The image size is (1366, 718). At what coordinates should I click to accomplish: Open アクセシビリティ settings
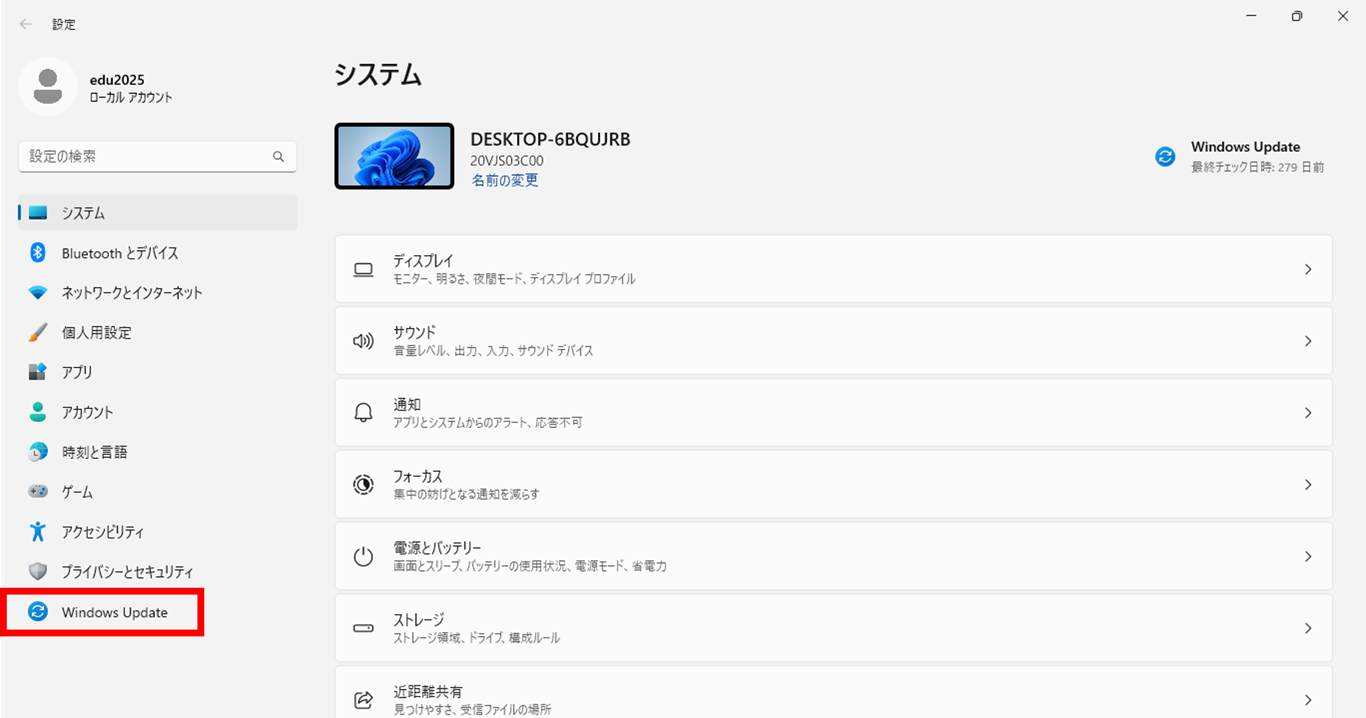(103, 532)
